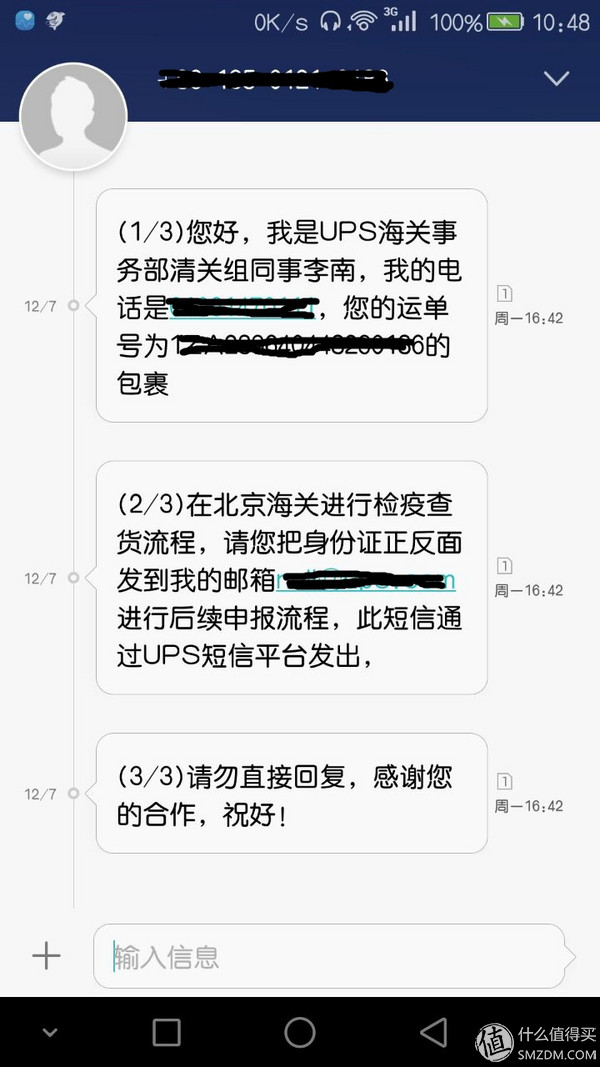Open the sender's contact avatar
This screenshot has height=1067, width=600.
point(73,117)
